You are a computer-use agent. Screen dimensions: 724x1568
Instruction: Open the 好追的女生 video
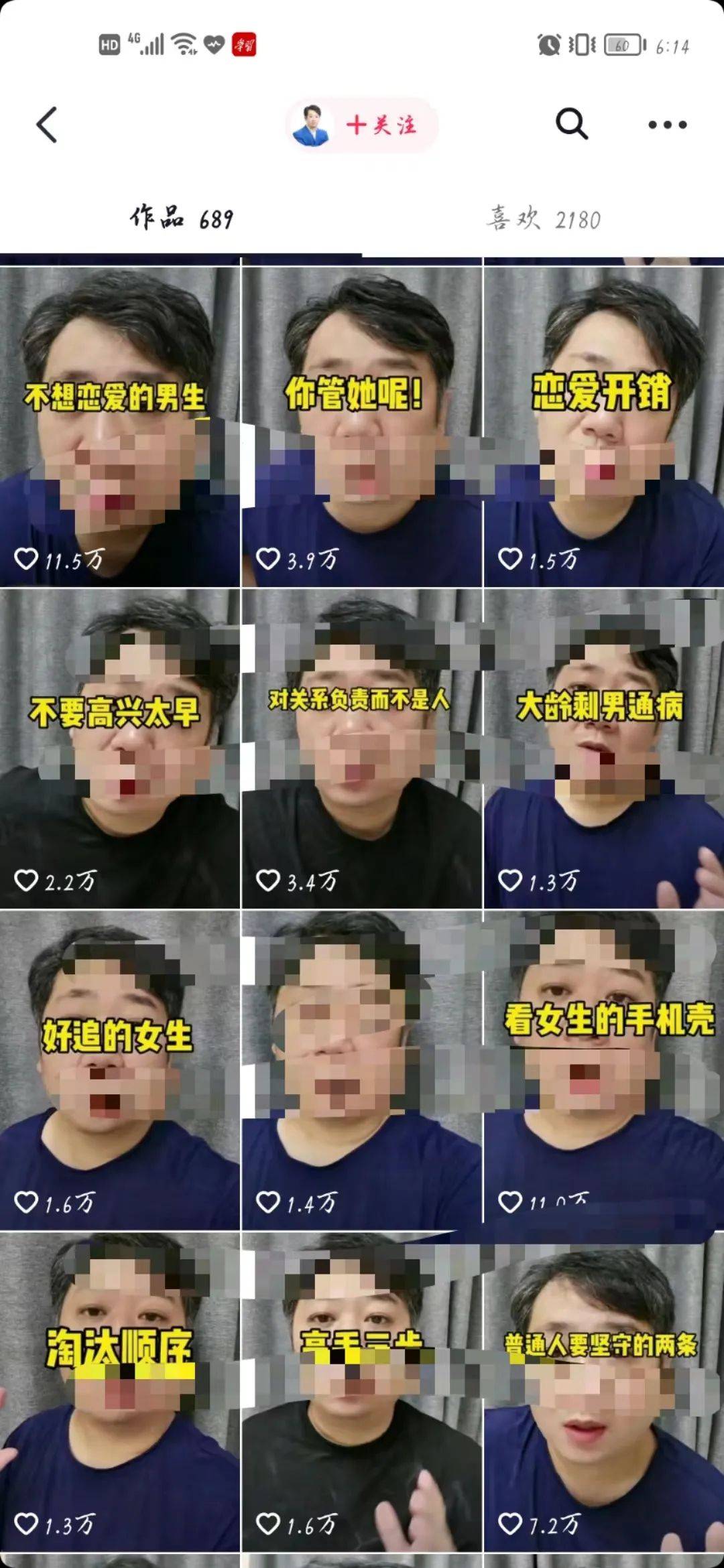tap(119, 1071)
